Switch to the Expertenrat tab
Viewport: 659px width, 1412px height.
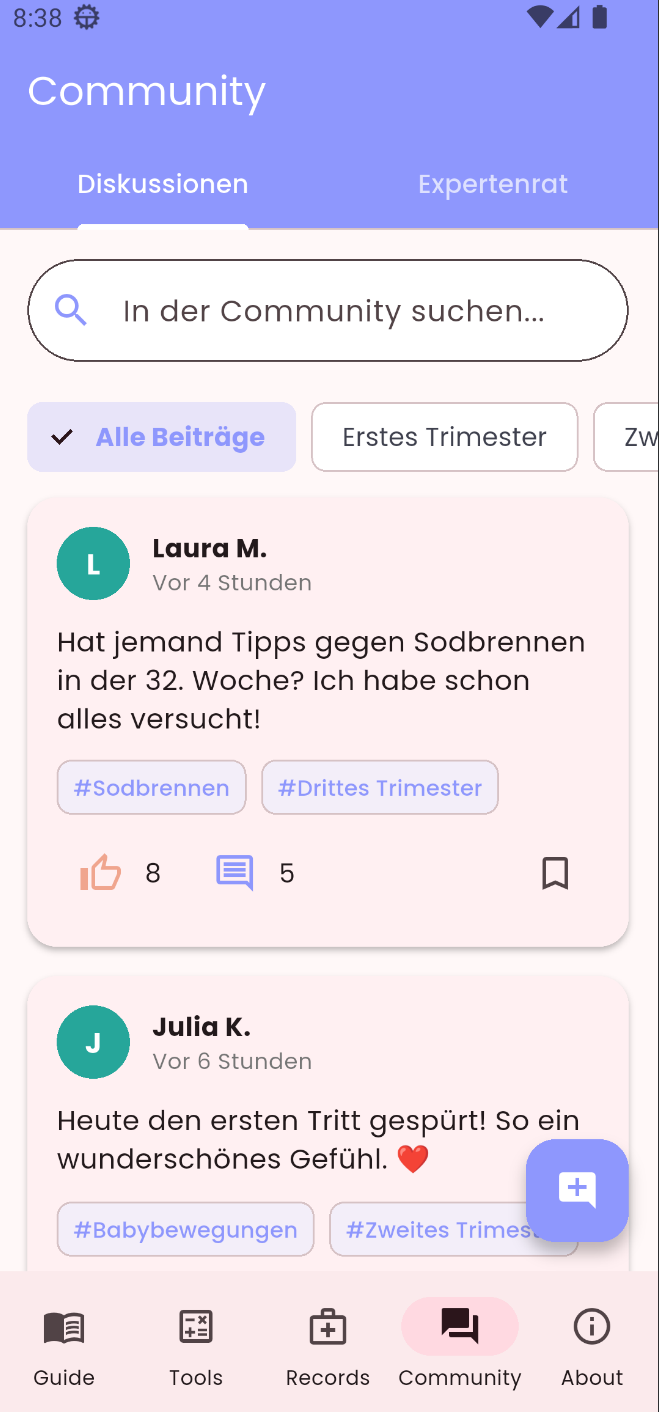tap(493, 185)
